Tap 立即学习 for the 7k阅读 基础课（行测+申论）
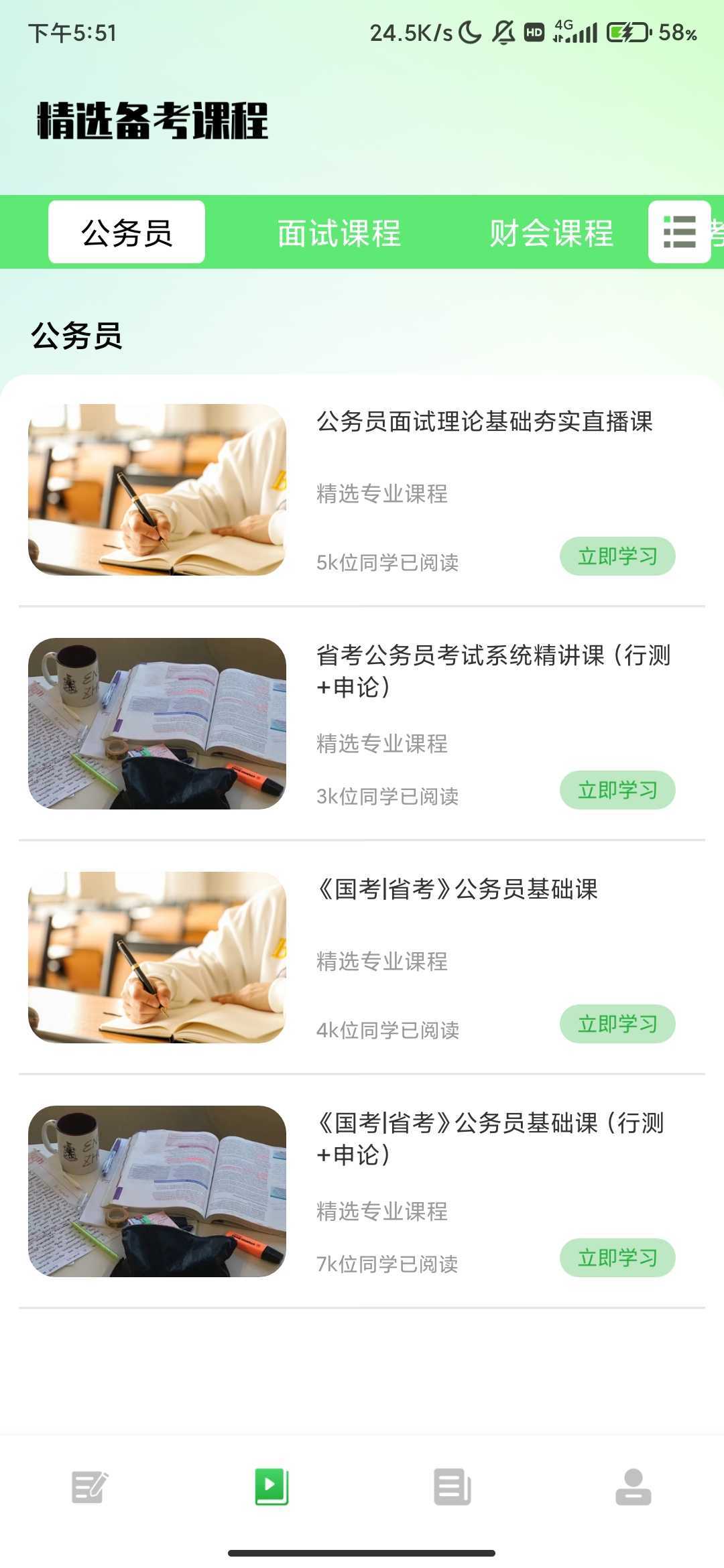The height and width of the screenshot is (1568, 724). point(617,1258)
